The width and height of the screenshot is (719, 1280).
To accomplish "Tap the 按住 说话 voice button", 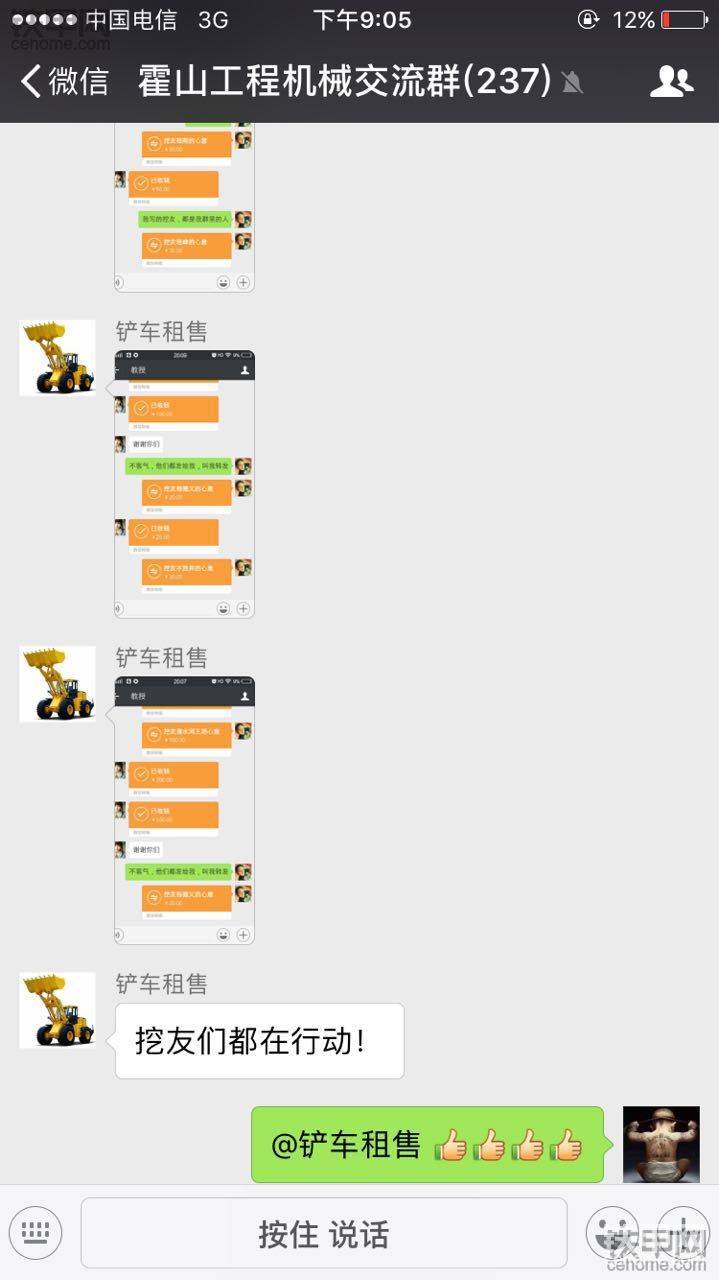I will click(x=323, y=1234).
